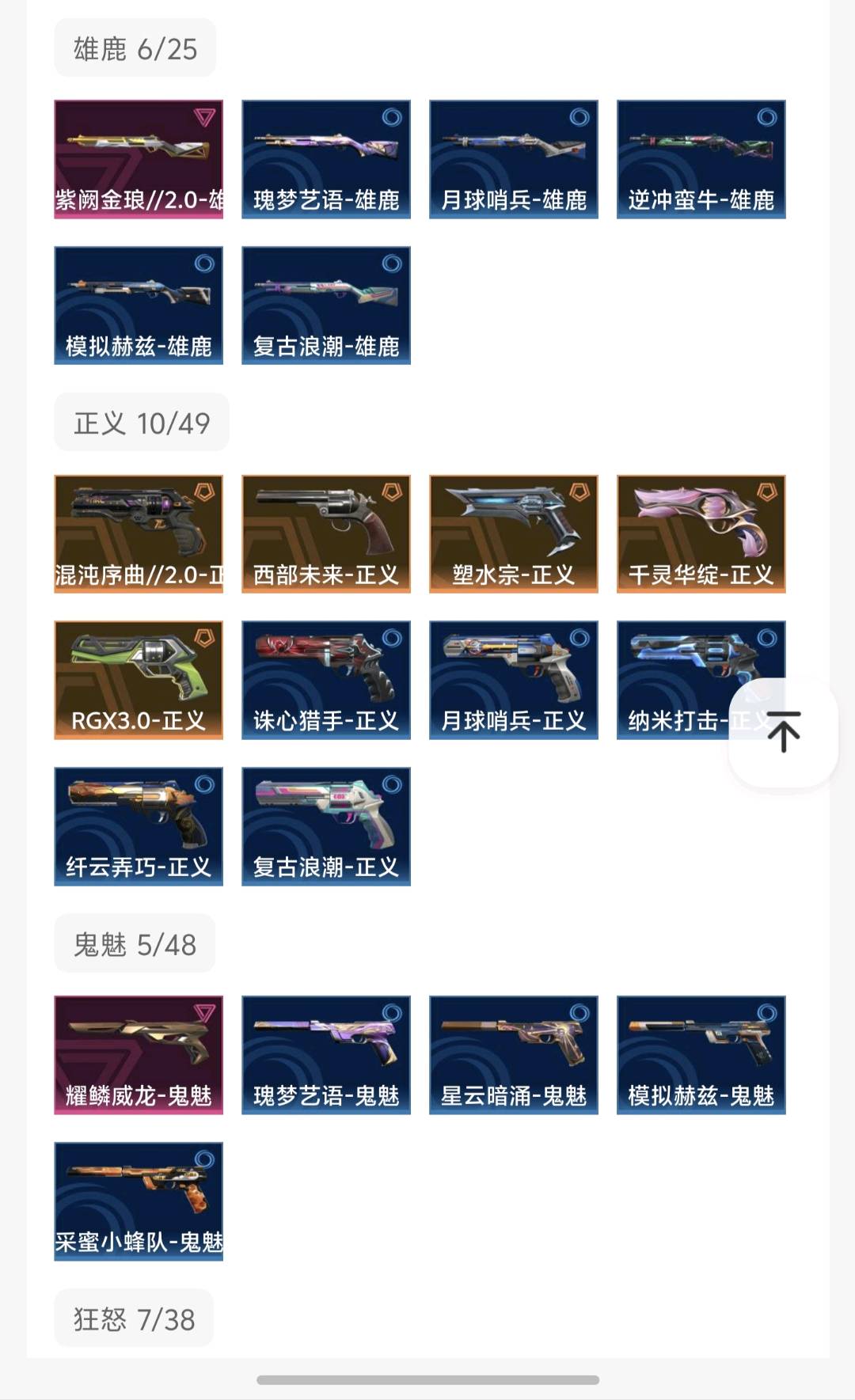Viewport: 855px width, 1400px height.
Task: Open 采蜜小蜂队-鬼魅 skin
Action: 139,1201
